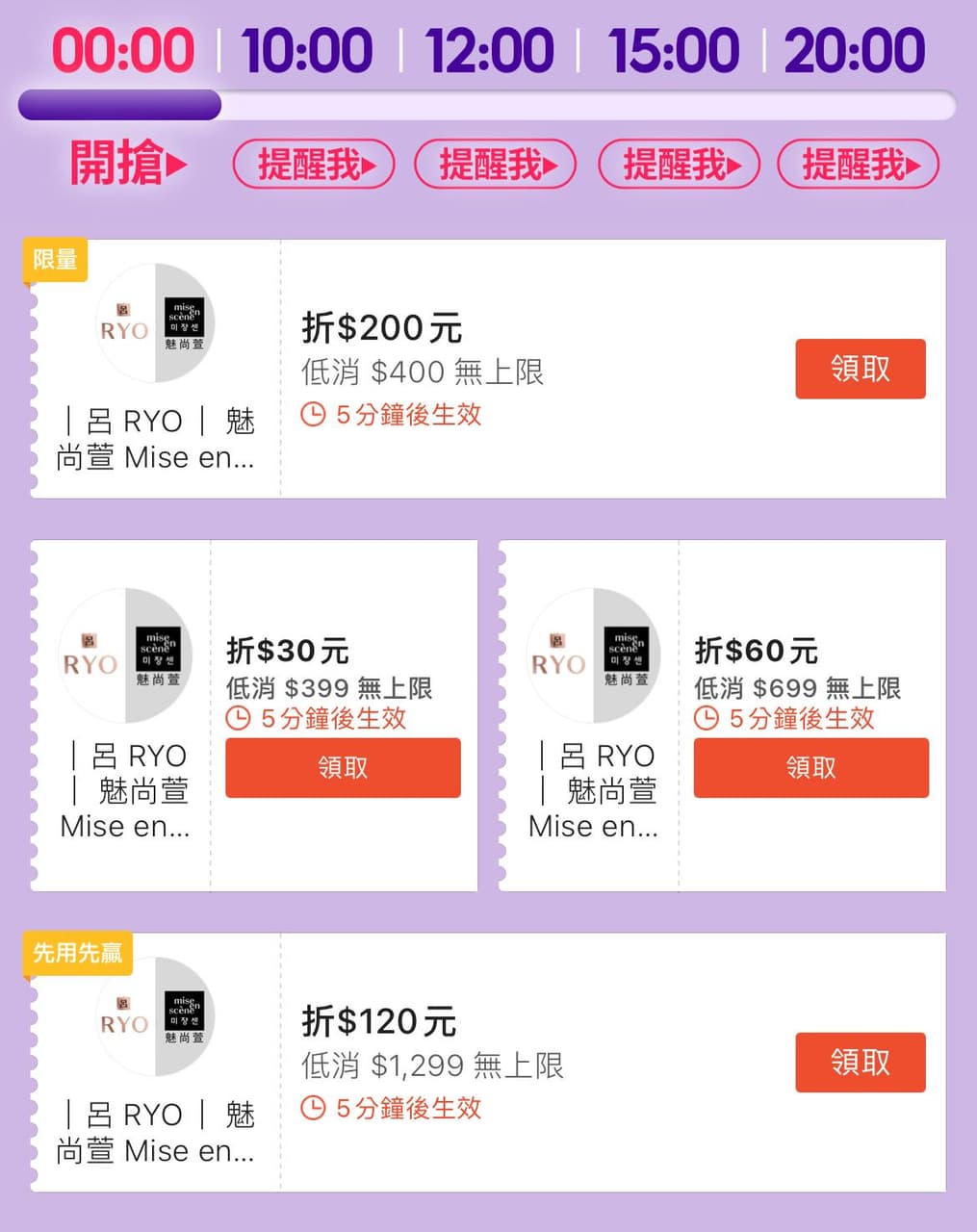
Task: Click the RYO logo on the $60 coupon
Action: point(560,654)
